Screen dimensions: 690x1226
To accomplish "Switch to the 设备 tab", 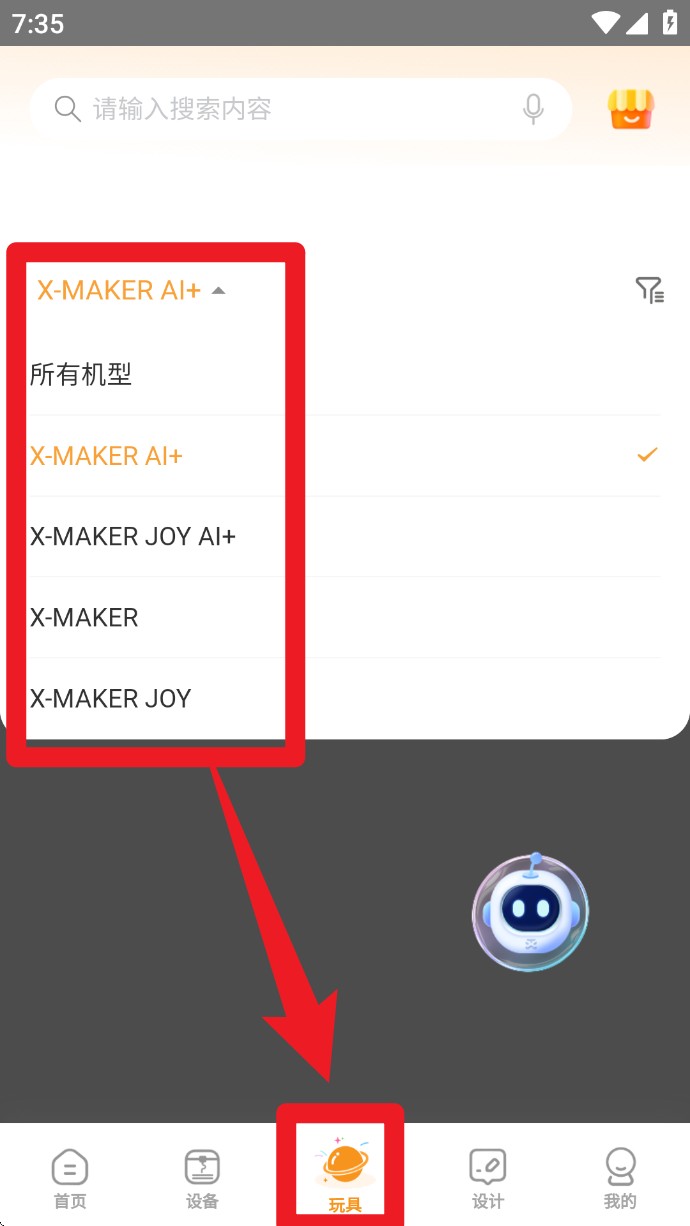I will (x=202, y=1178).
